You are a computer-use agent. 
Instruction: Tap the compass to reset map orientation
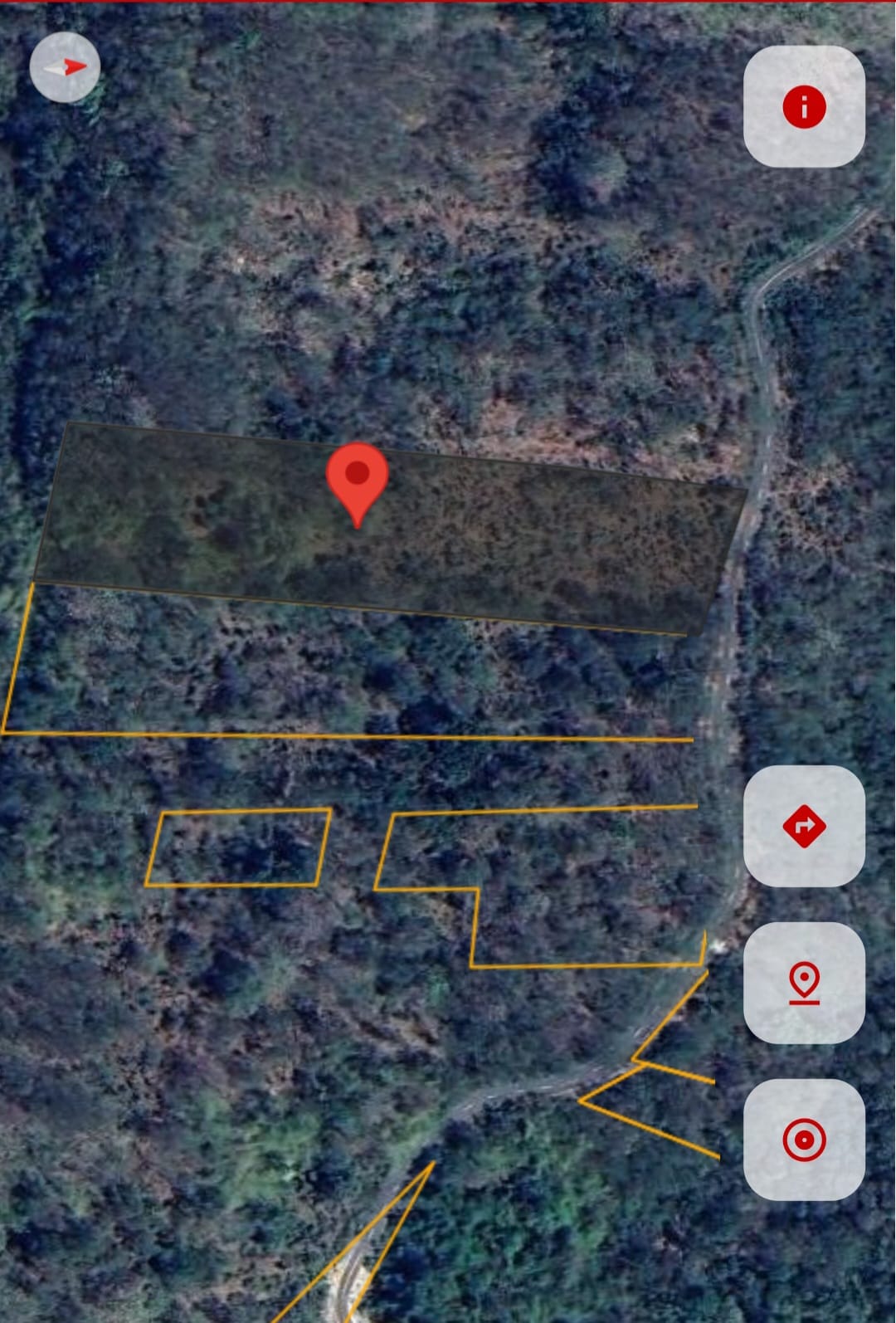coord(65,68)
